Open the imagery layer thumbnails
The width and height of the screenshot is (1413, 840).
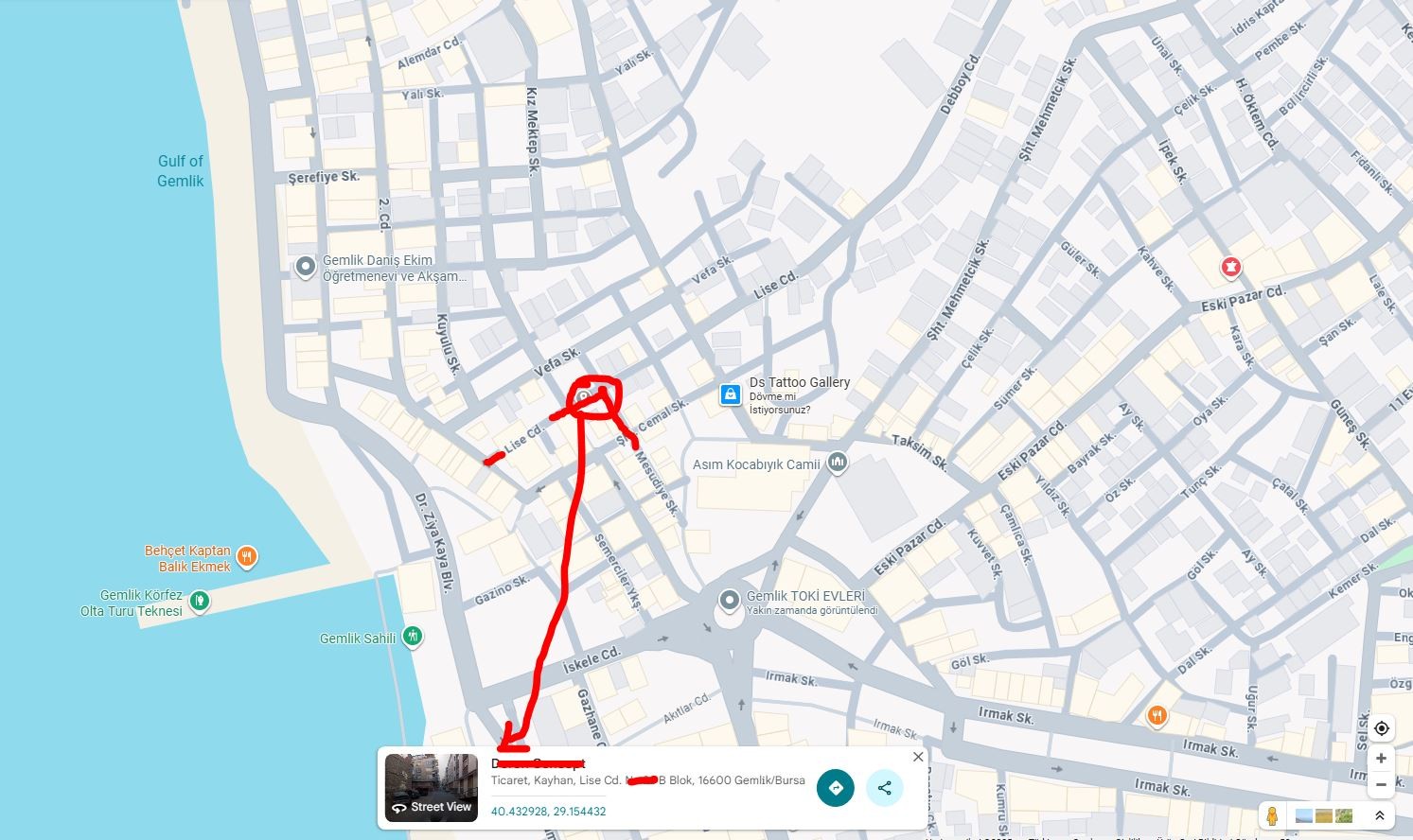point(1324,815)
